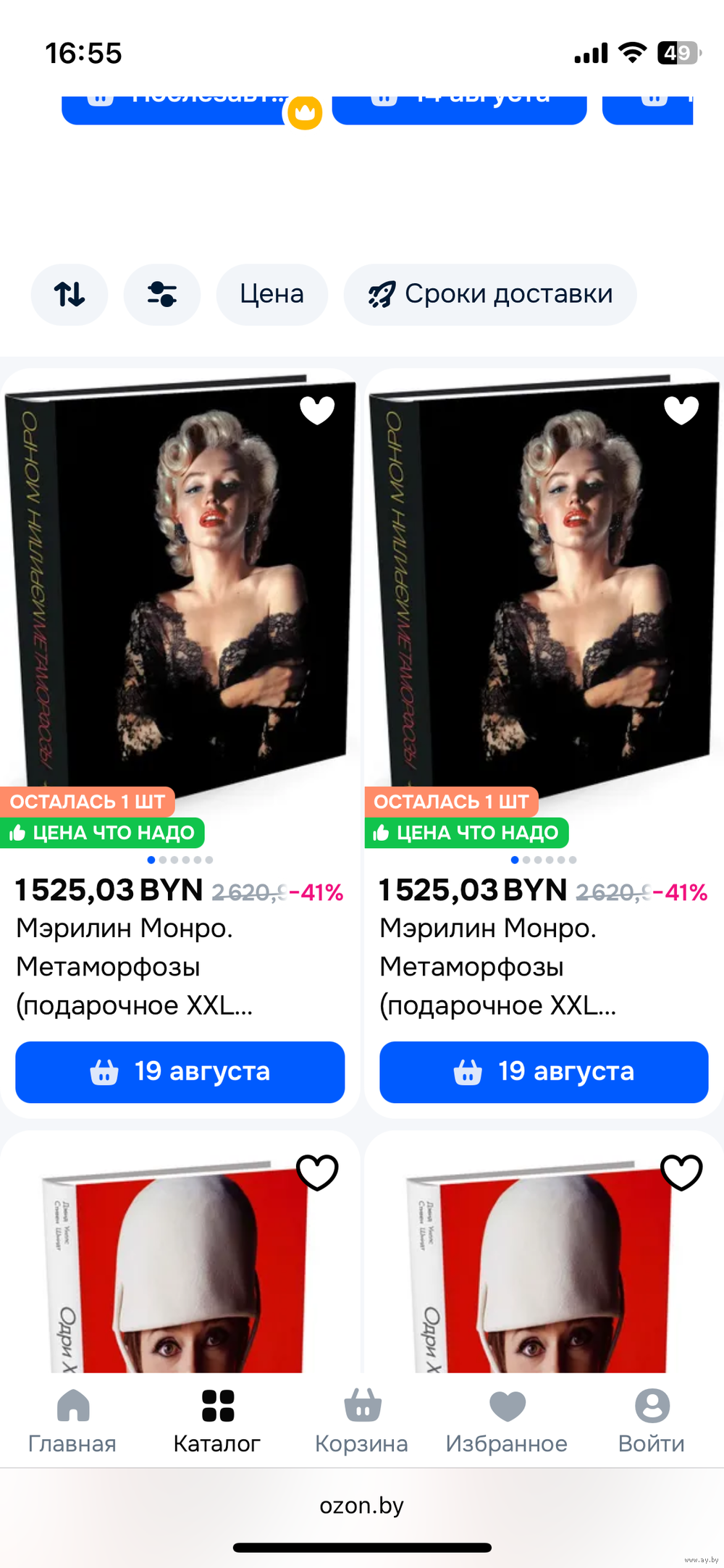The image size is (724, 1568).
Task: Open the Избранное tab
Action: click(x=507, y=1421)
